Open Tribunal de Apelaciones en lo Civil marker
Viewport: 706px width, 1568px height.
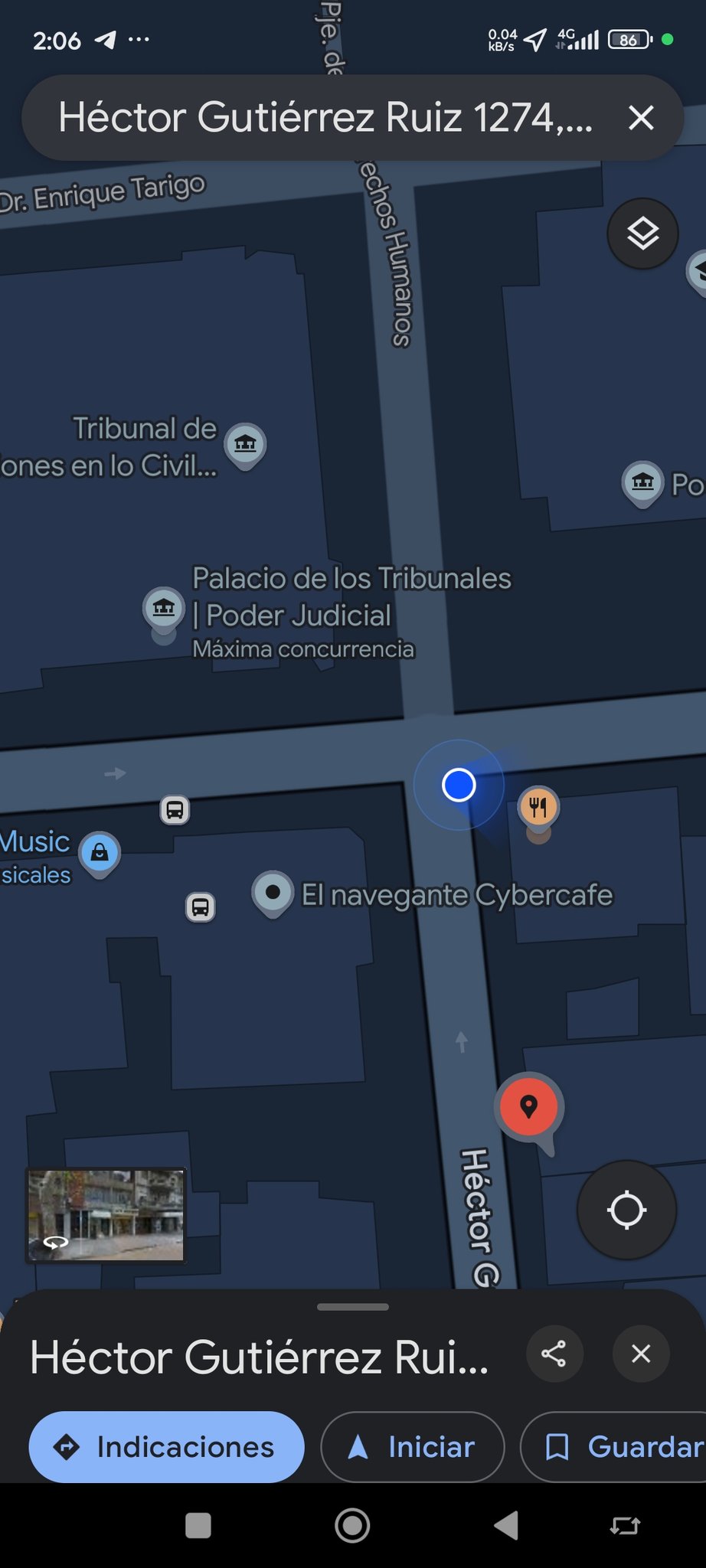pos(245,444)
